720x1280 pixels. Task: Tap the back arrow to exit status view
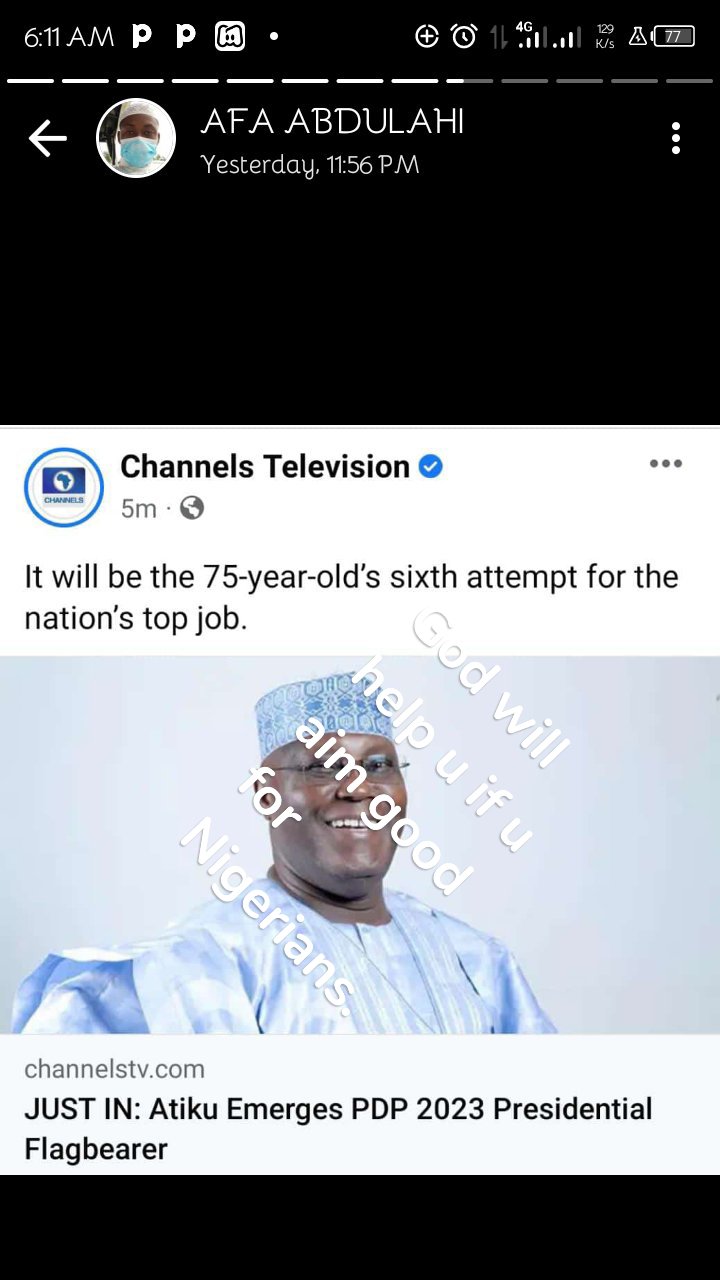click(46, 139)
